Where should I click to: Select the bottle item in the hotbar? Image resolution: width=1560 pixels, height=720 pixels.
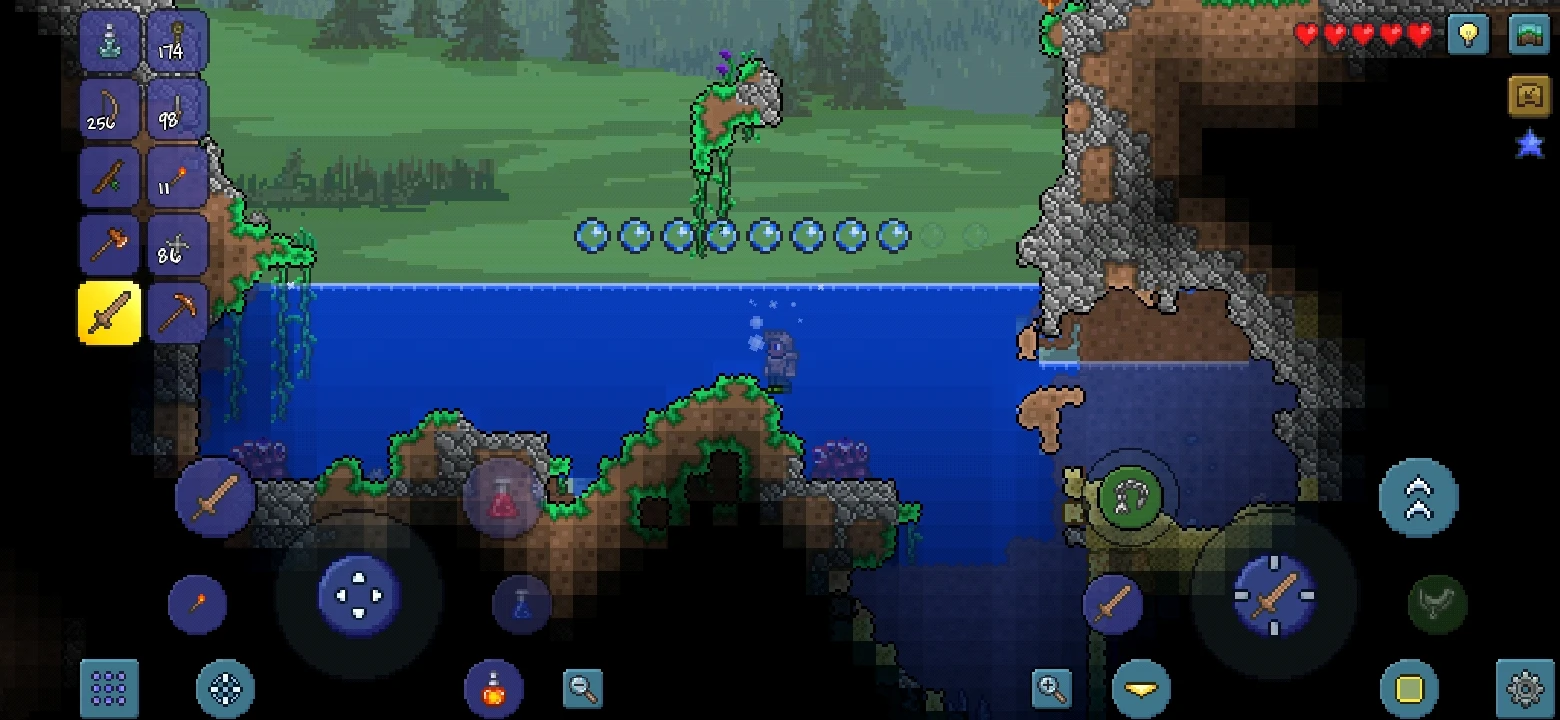coord(109,42)
